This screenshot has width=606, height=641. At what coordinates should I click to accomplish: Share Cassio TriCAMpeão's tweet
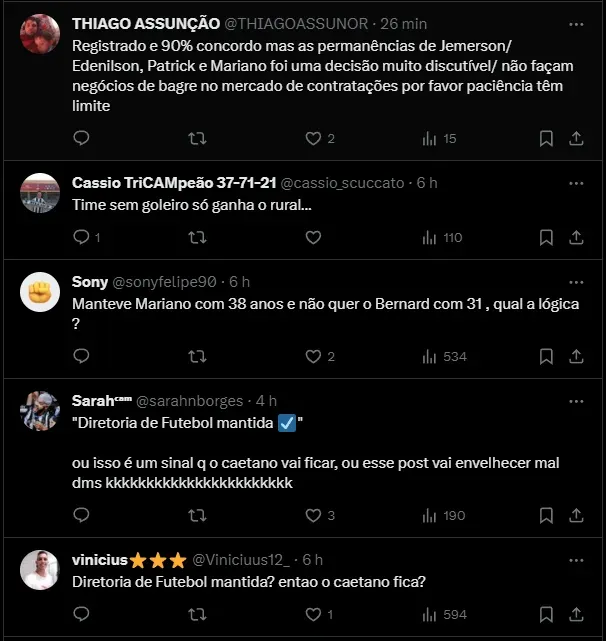pos(577,237)
